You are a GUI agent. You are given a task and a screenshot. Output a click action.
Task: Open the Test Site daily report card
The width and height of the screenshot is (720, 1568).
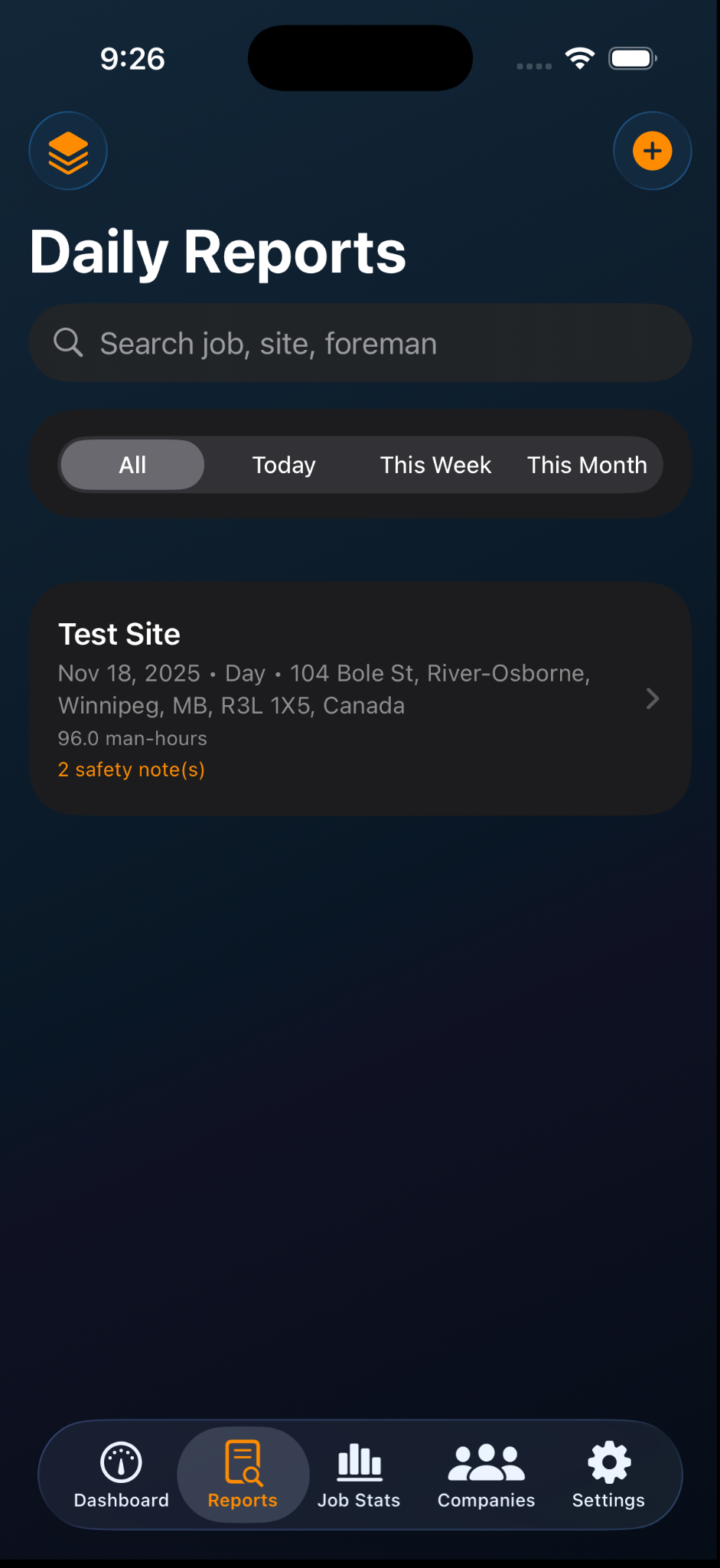pyautogui.click(x=329, y=689)
